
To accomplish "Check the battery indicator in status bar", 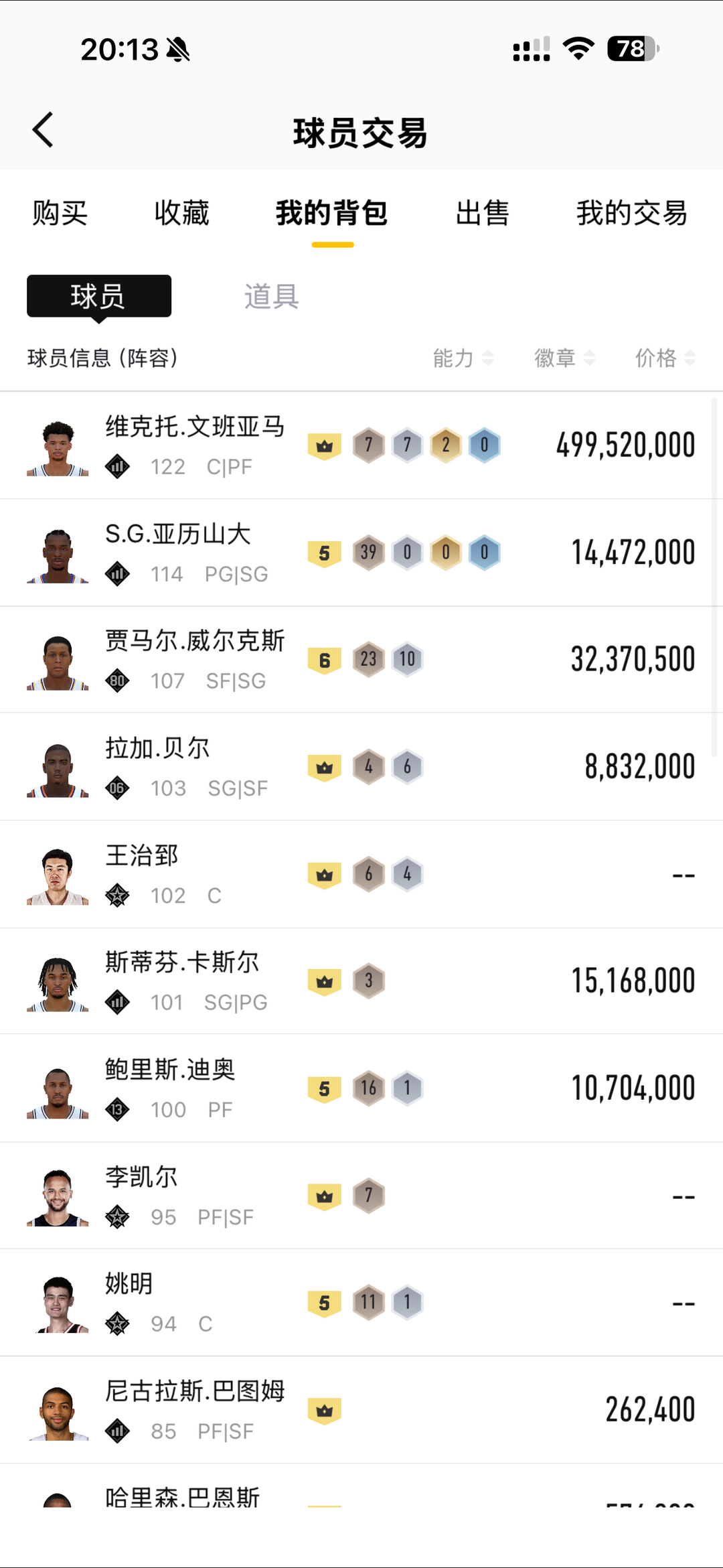I will point(630,48).
